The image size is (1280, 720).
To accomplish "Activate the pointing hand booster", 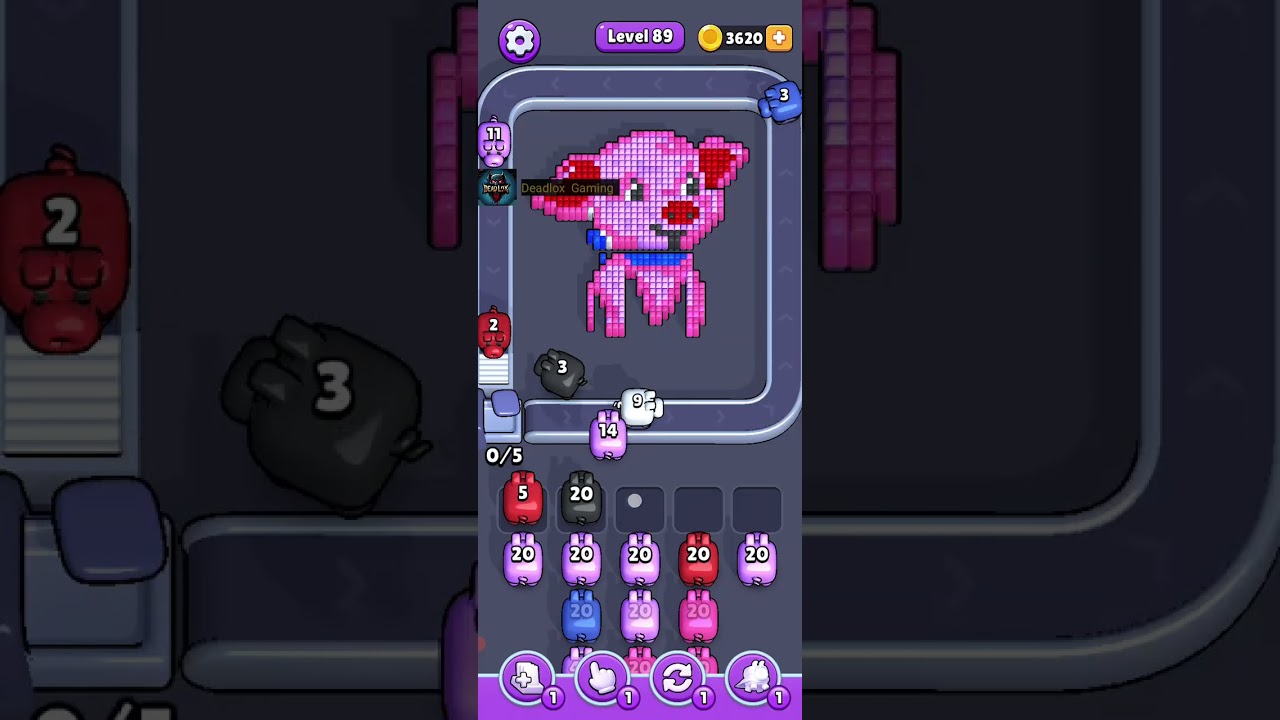I will coord(602,679).
